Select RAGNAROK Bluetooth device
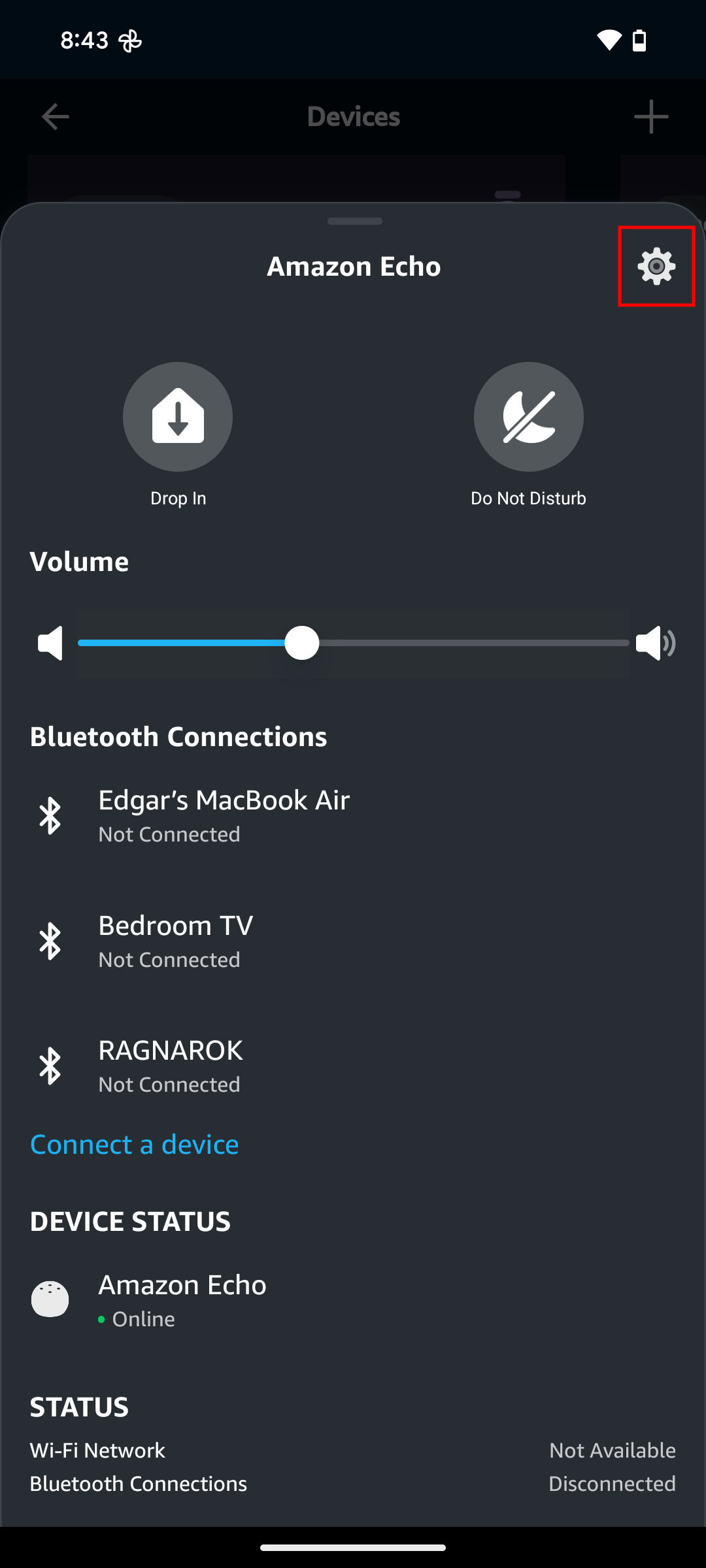706x1568 pixels. pyautogui.click(x=170, y=1066)
